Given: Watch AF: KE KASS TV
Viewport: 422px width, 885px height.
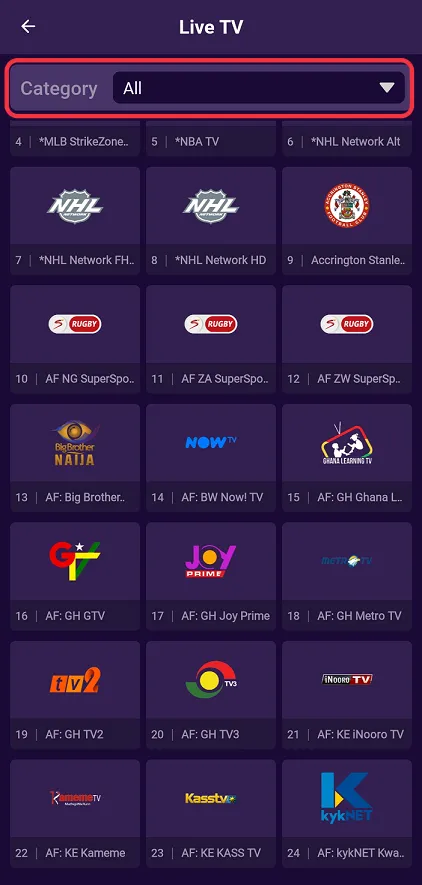Looking at the screenshot, I should coord(211,813).
